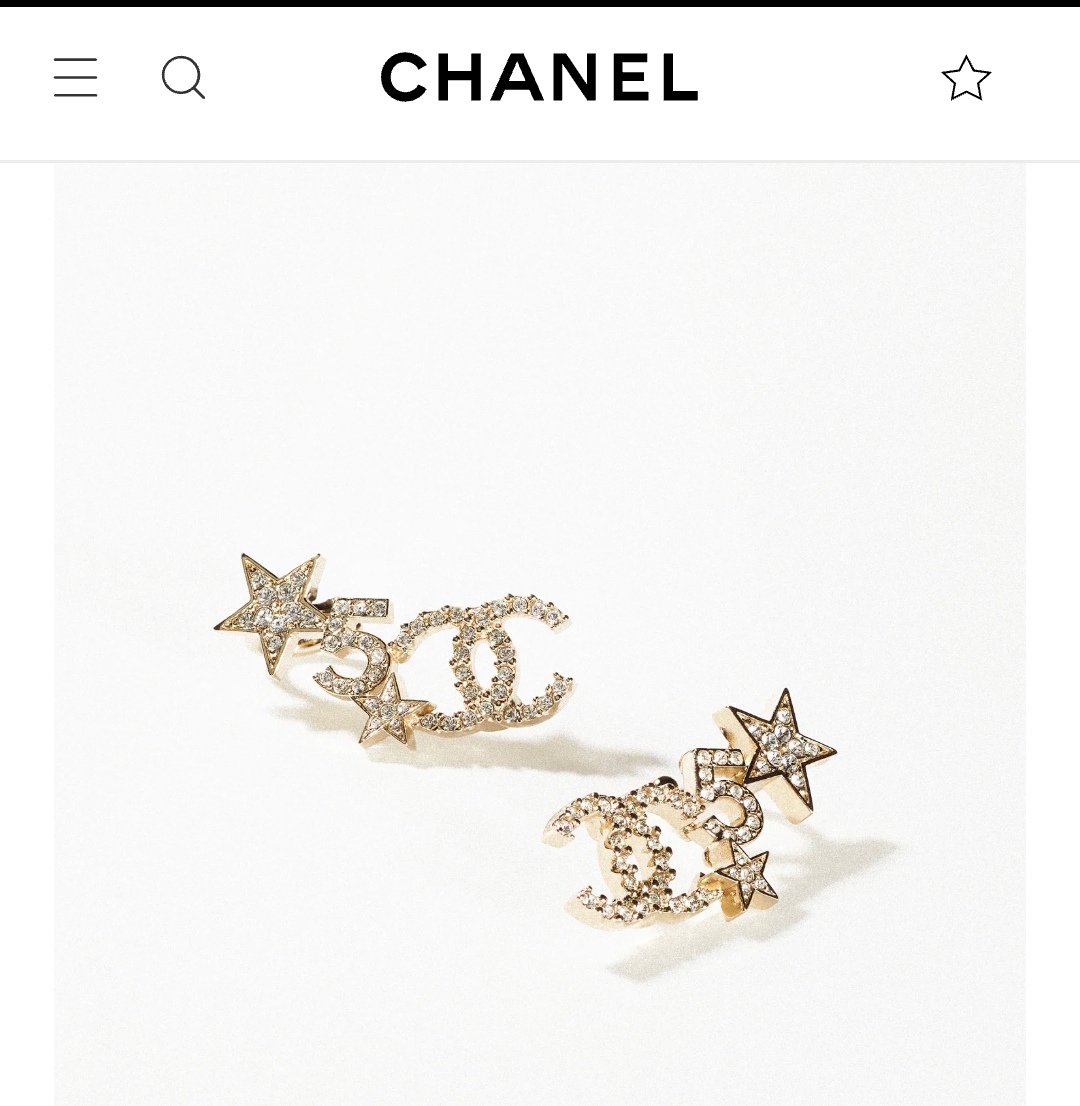Open the search icon

coord(183,78)
